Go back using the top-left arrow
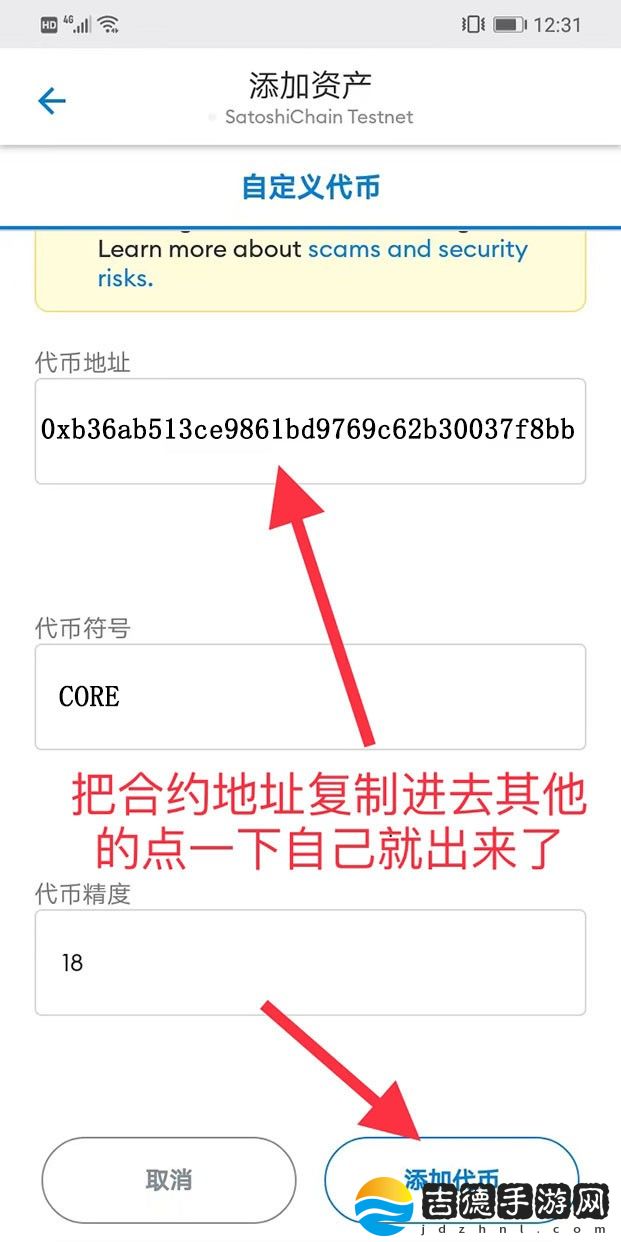 [51, 100]
